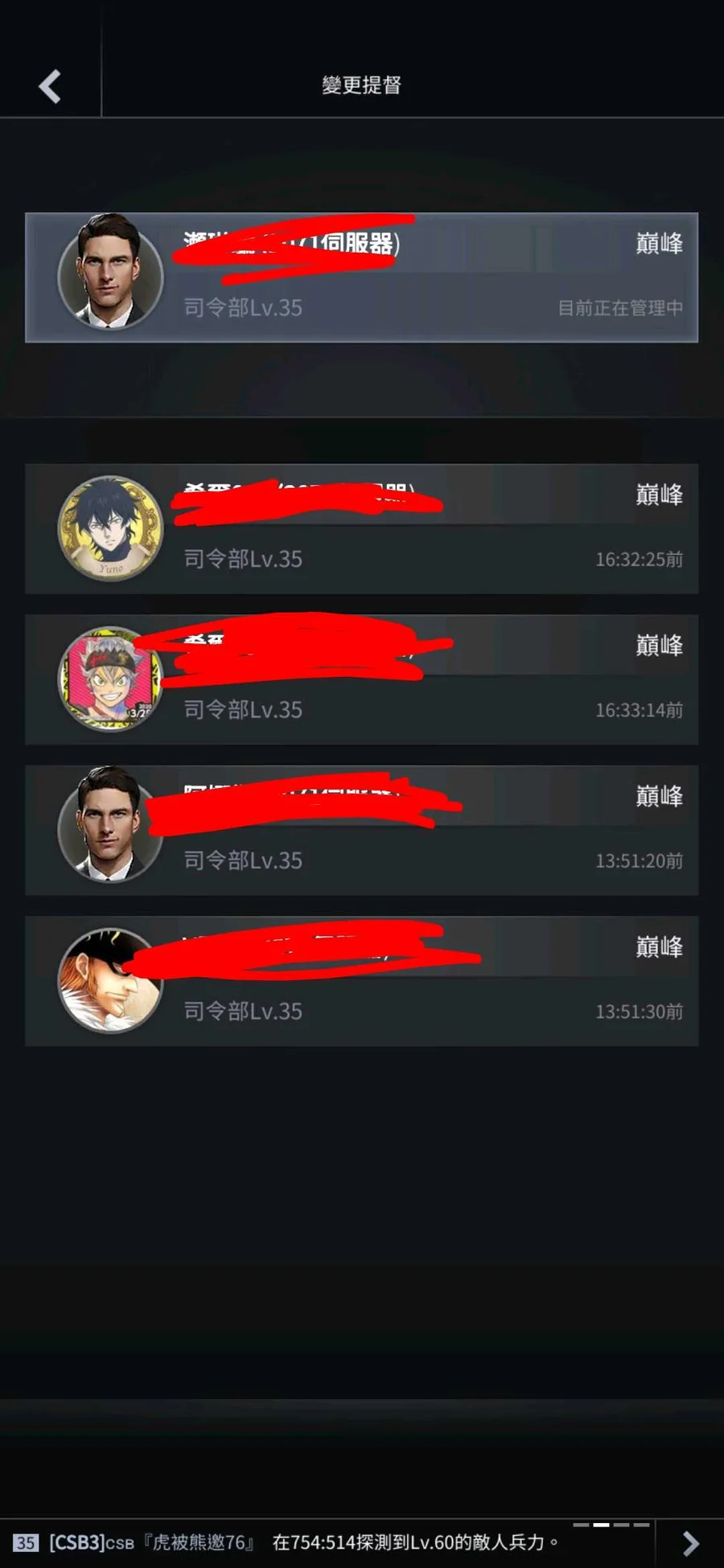Expand the chat panel with the arrow
The height and width of the screenshot is (1568, 724).
pos(689,1543)
